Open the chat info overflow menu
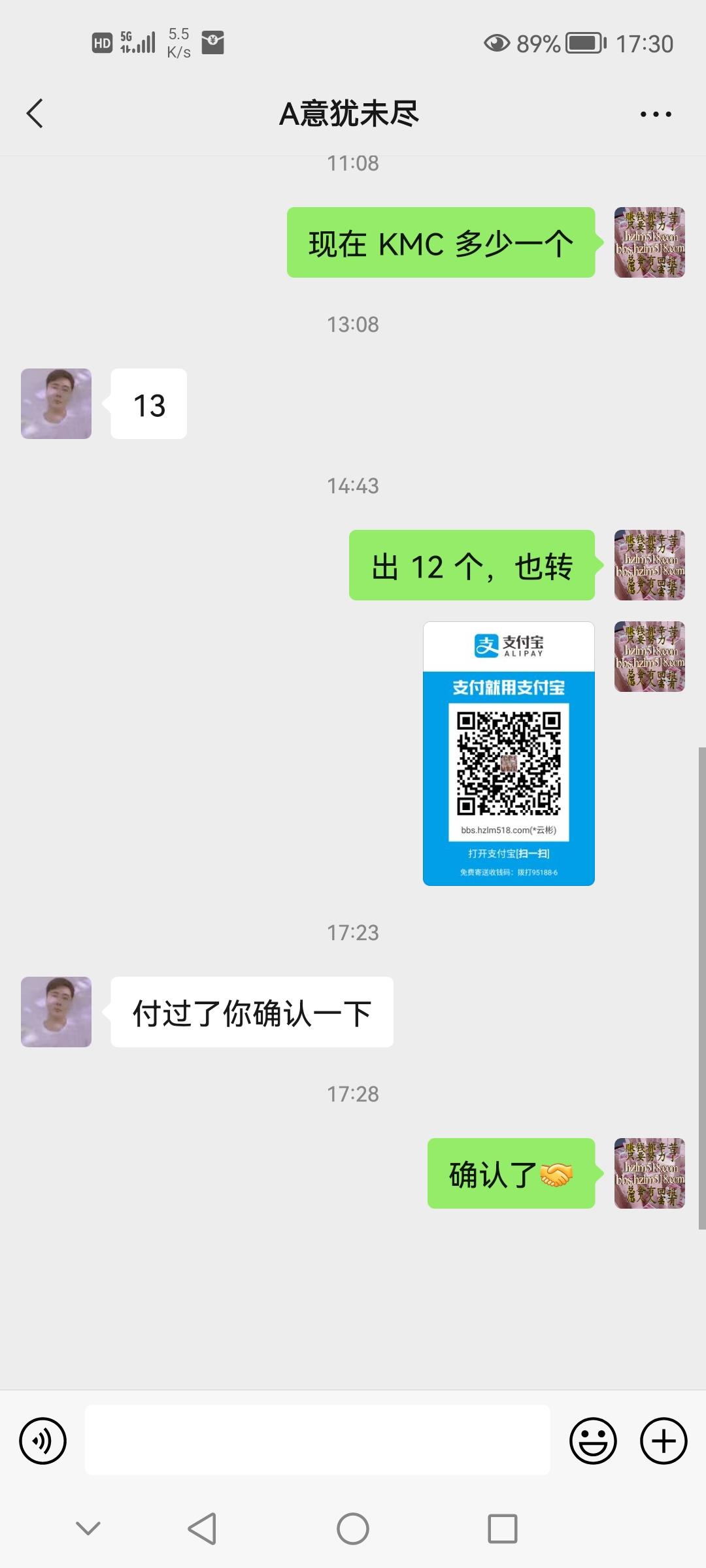706x1568 pixels. [x=655, y=114]
